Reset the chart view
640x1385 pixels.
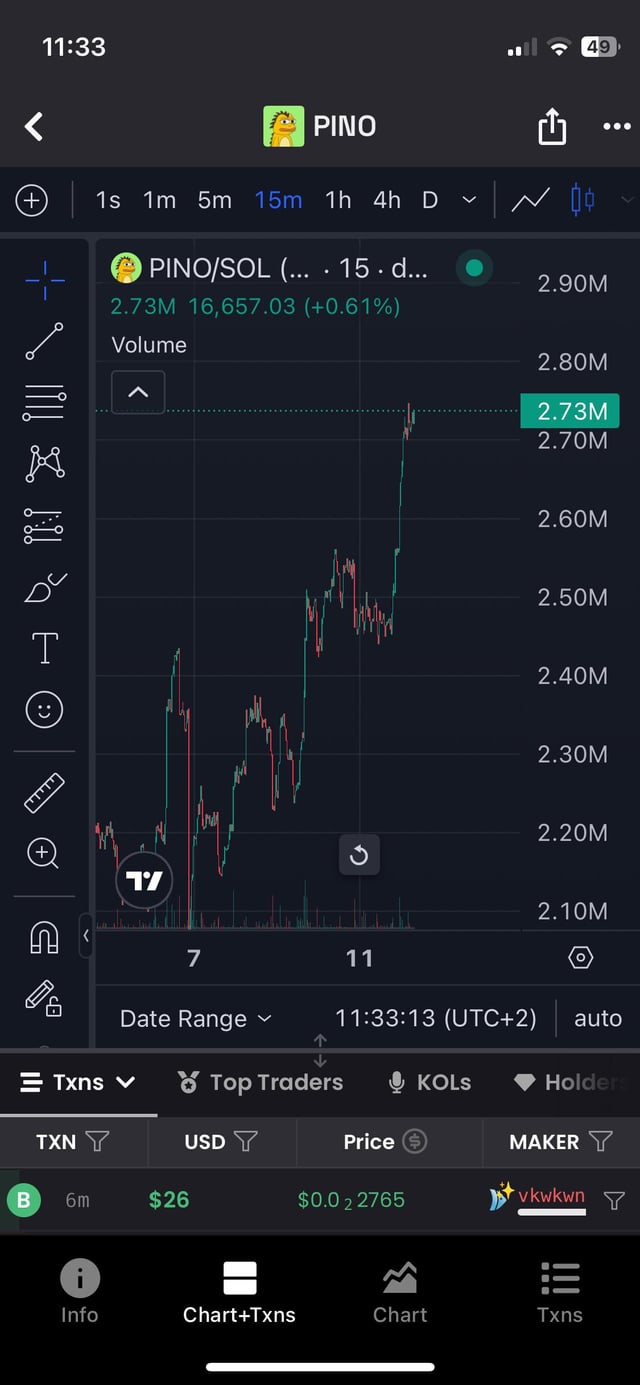359,855
